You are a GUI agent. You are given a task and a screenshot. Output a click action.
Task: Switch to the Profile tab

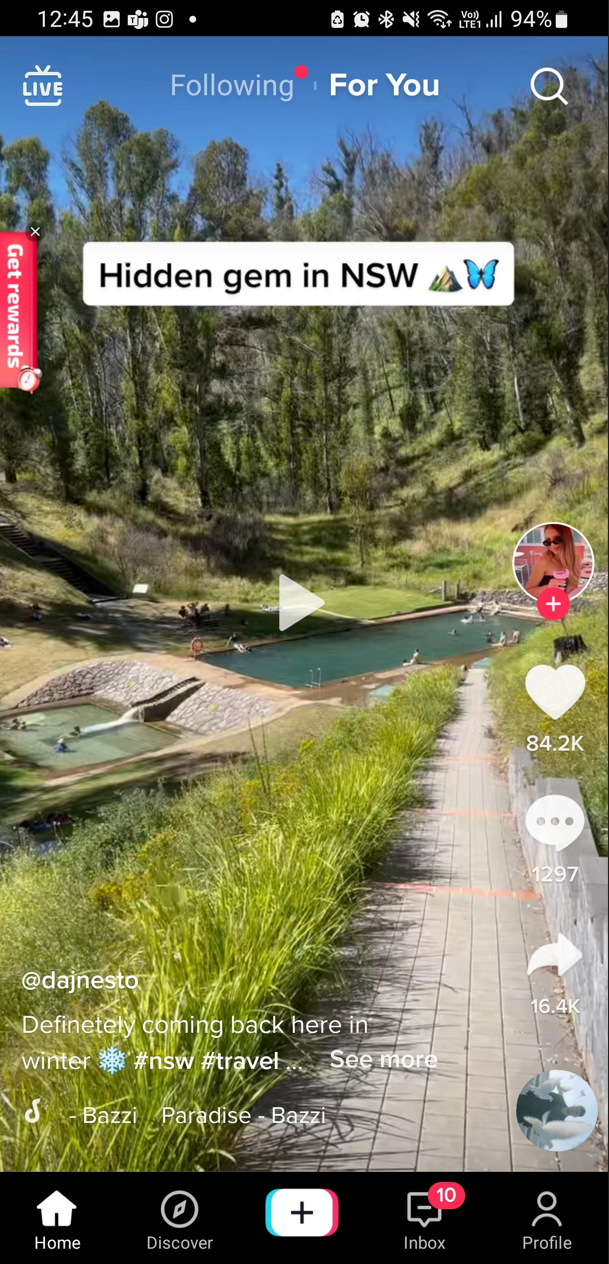tap(547, 1221)
